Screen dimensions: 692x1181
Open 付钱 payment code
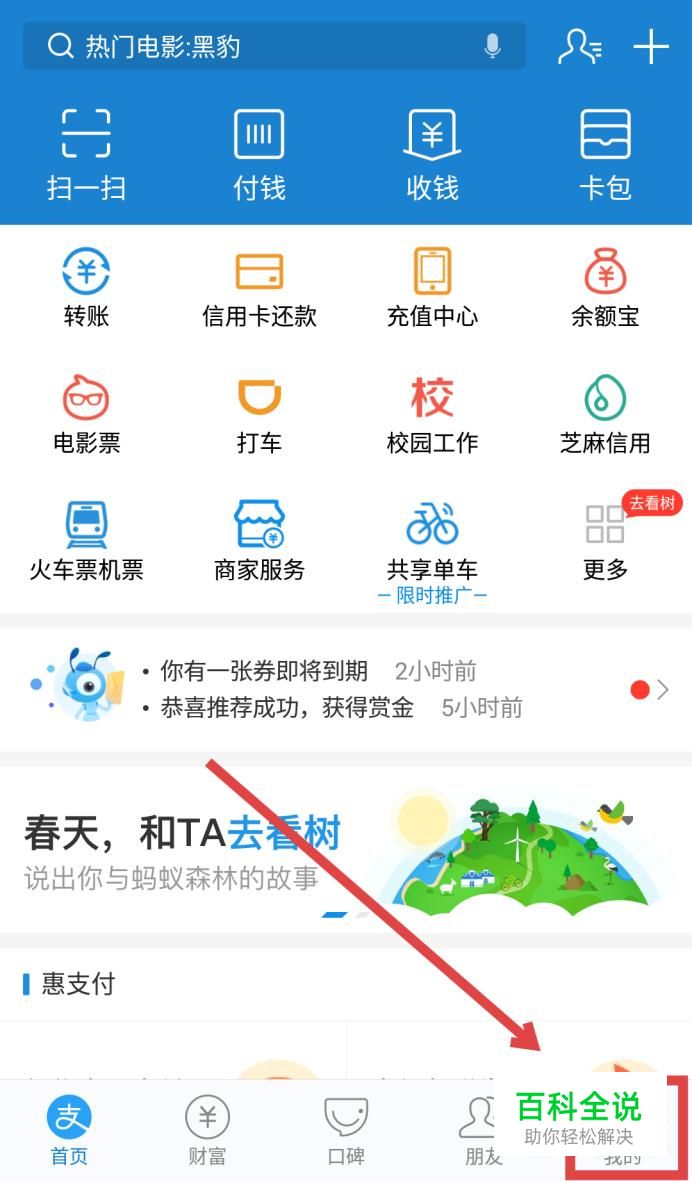[x=259, y=154]
